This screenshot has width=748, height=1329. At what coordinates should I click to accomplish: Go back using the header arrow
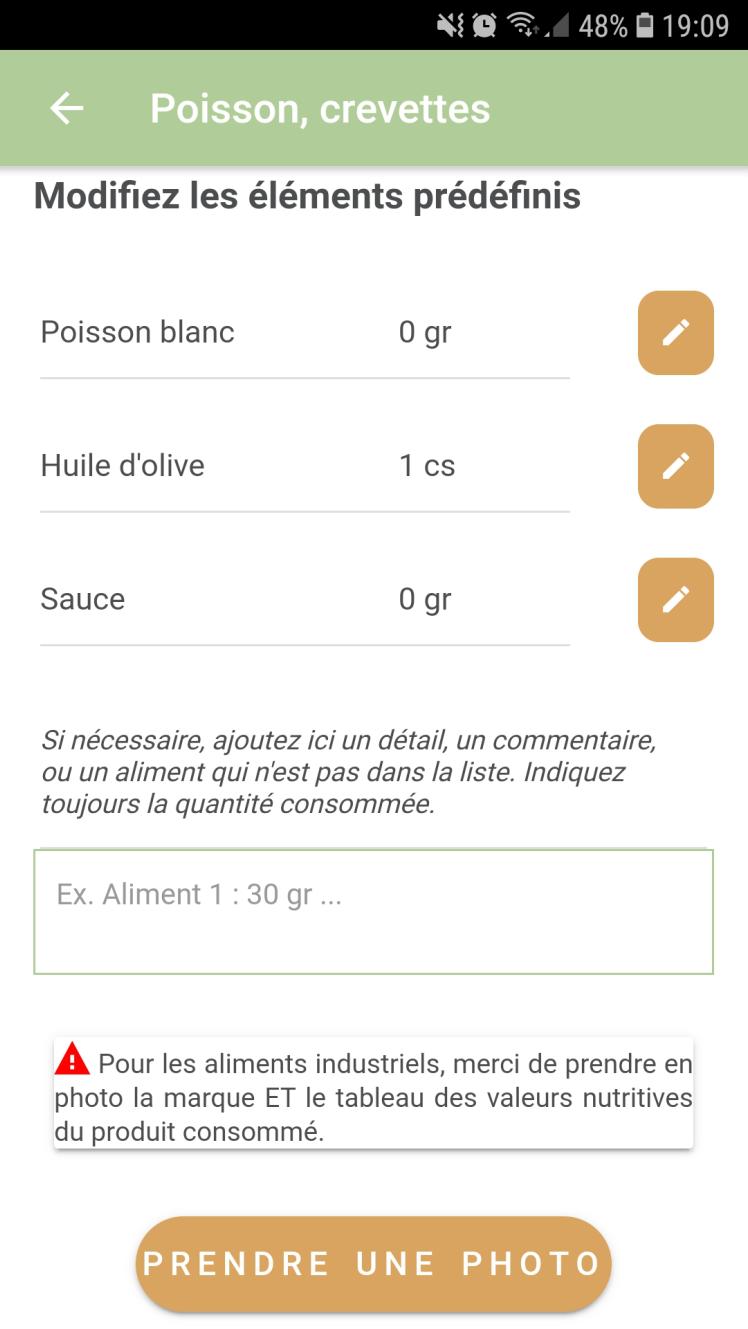pyautogui.click(x=67, y=108)
